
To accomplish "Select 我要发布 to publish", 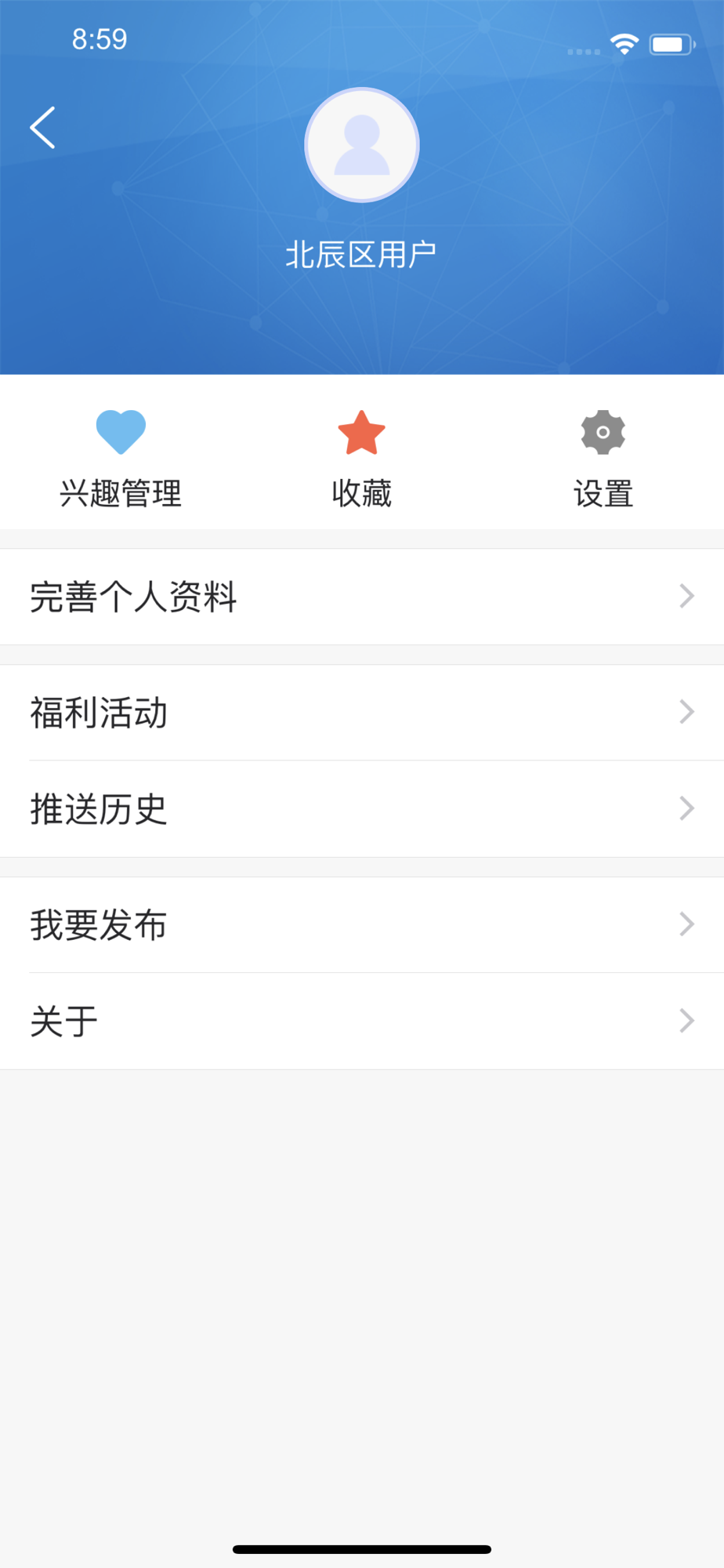I will [x=362, y=925].
